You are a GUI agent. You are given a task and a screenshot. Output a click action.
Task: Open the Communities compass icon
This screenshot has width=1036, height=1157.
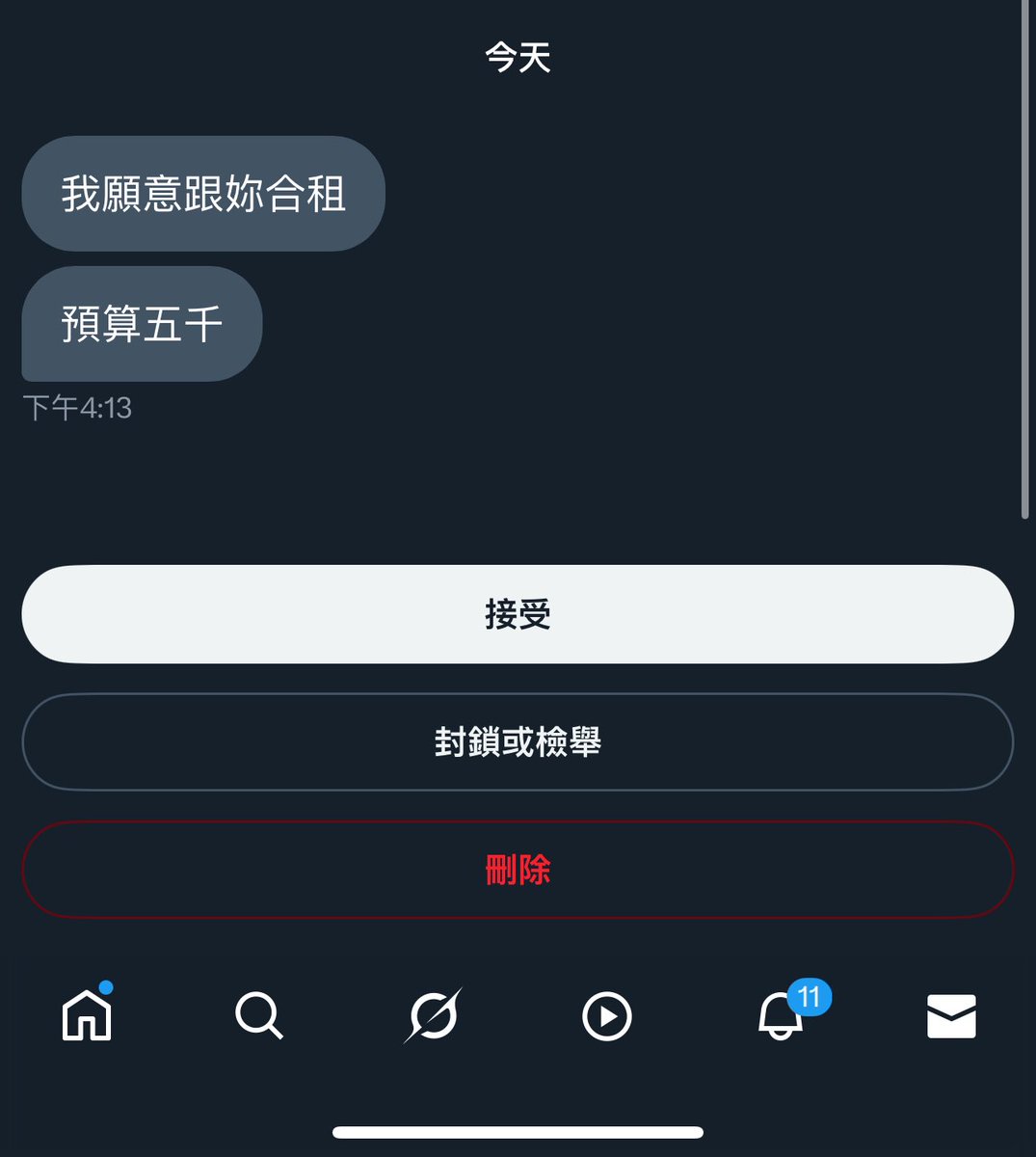432,1014
